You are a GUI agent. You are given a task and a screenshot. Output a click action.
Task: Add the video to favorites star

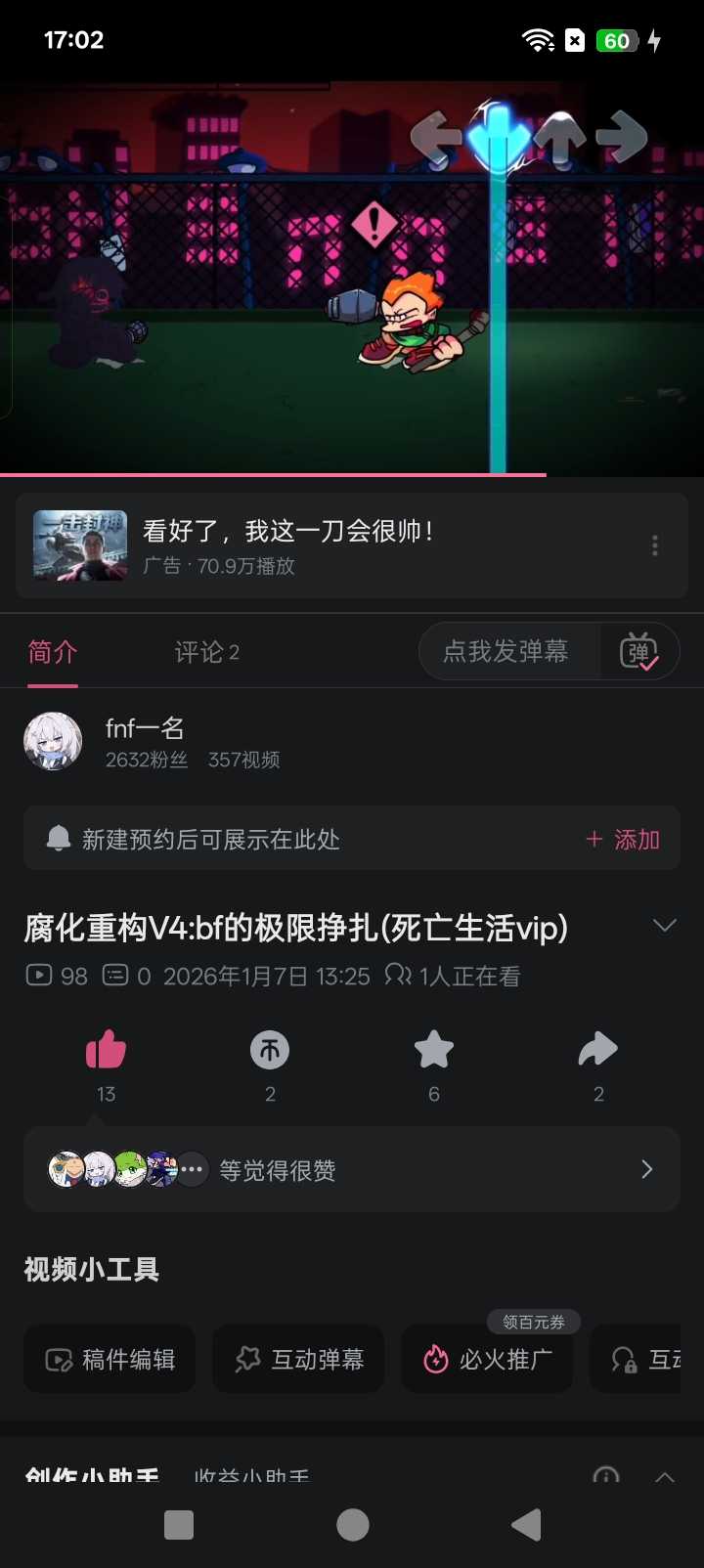click(x=434, y=1052)
